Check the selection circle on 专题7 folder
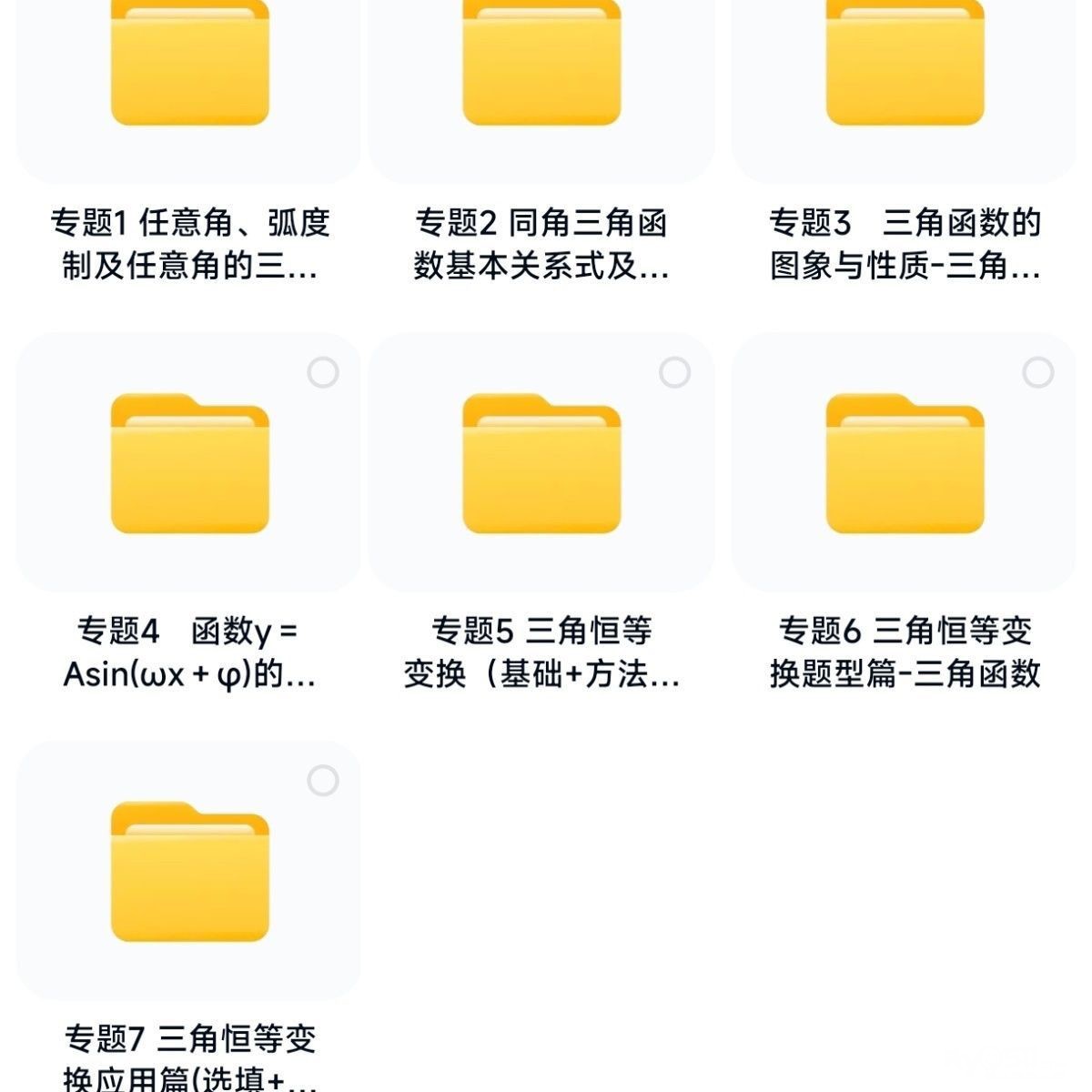Viewport: 1092px width, 1092px height. click(323, 780)
